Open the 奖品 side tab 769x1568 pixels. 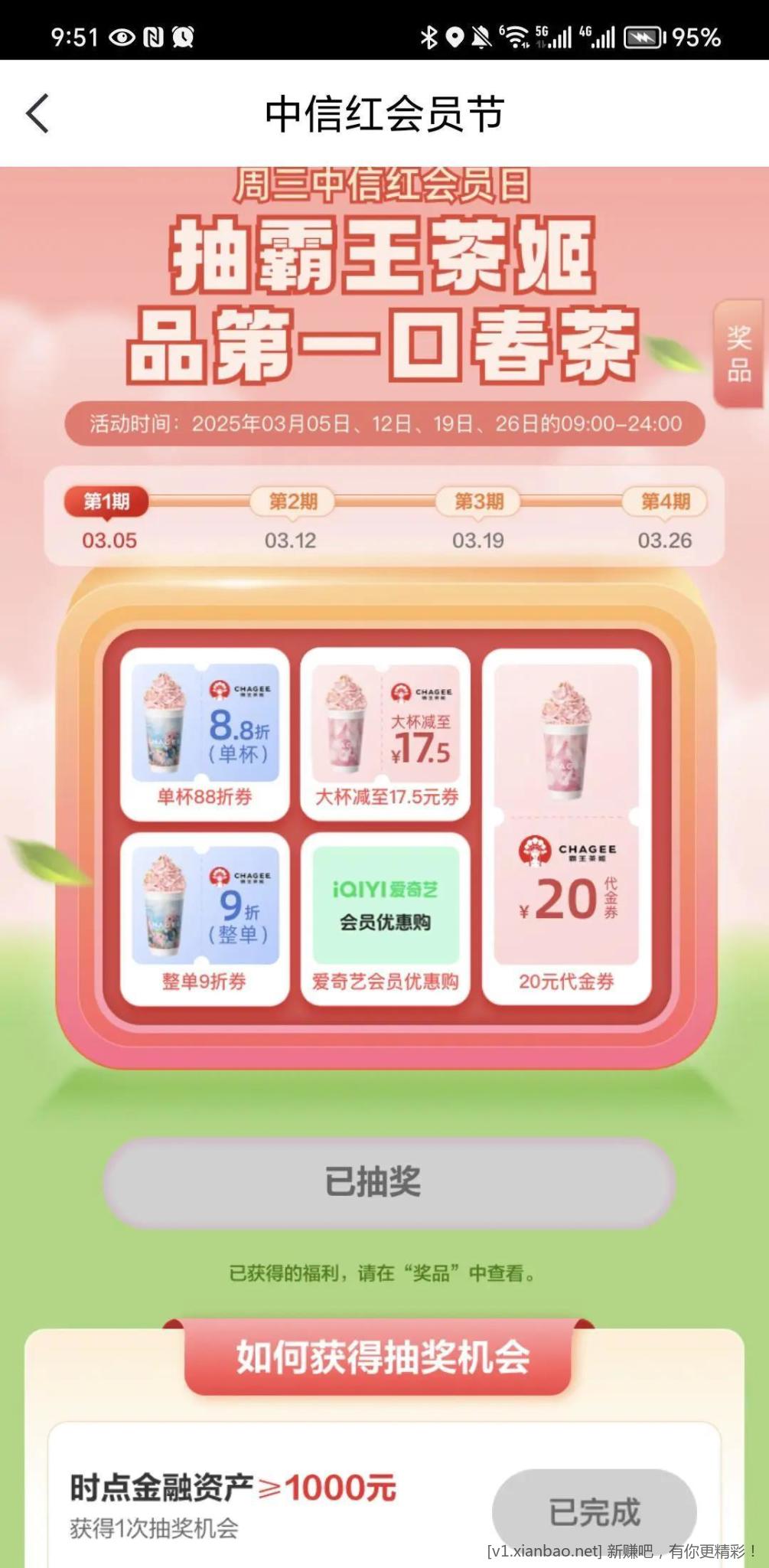coord(738,354)
